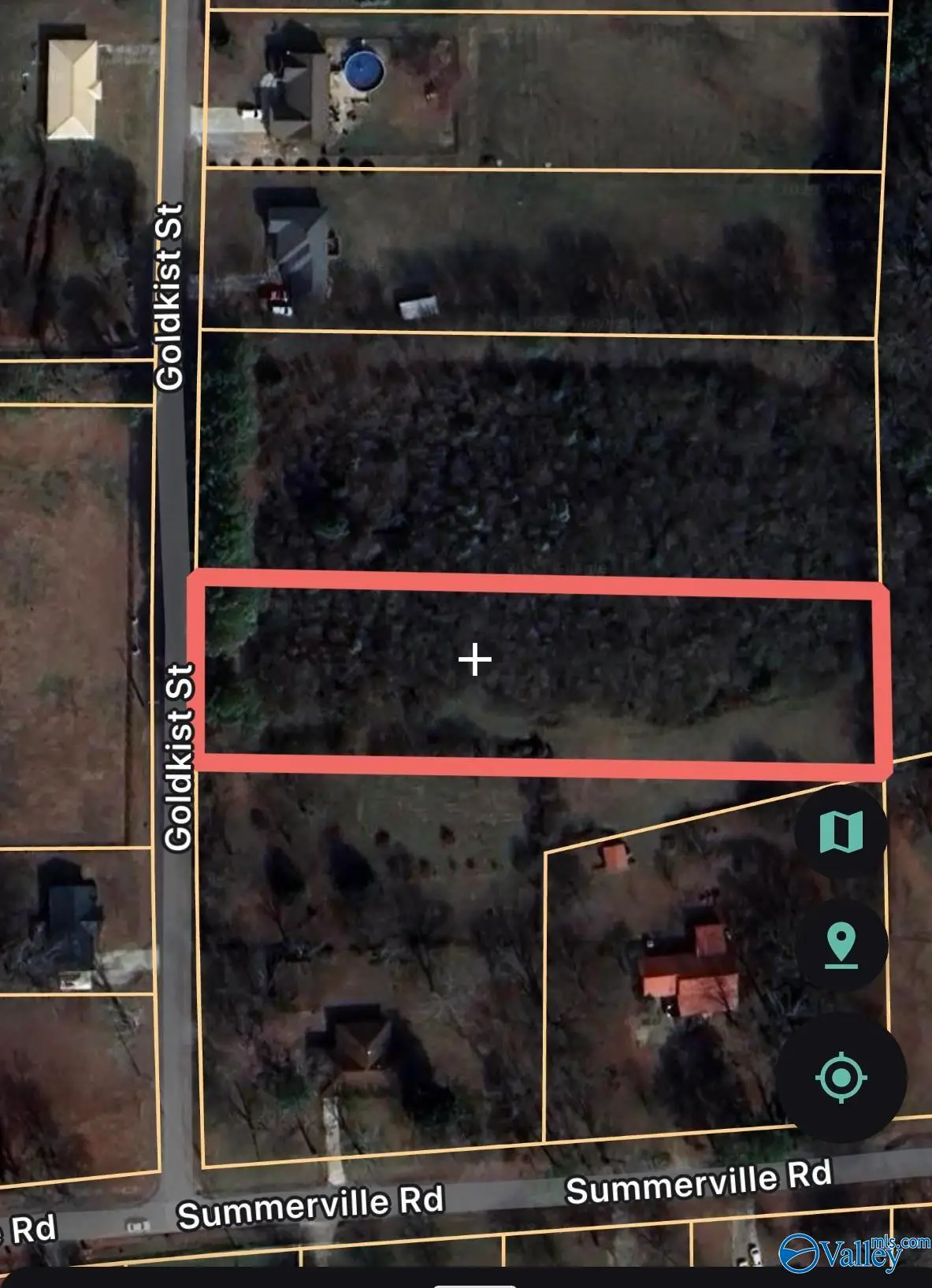Click the white plus marker on the property
932x1288 pixels.
(475, 660)
